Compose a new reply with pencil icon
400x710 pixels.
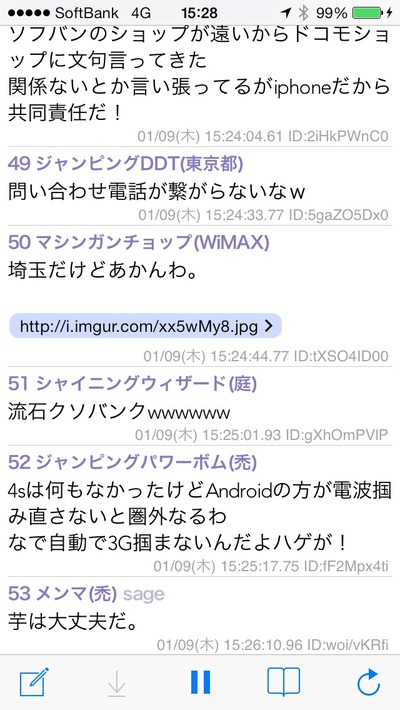34,681
